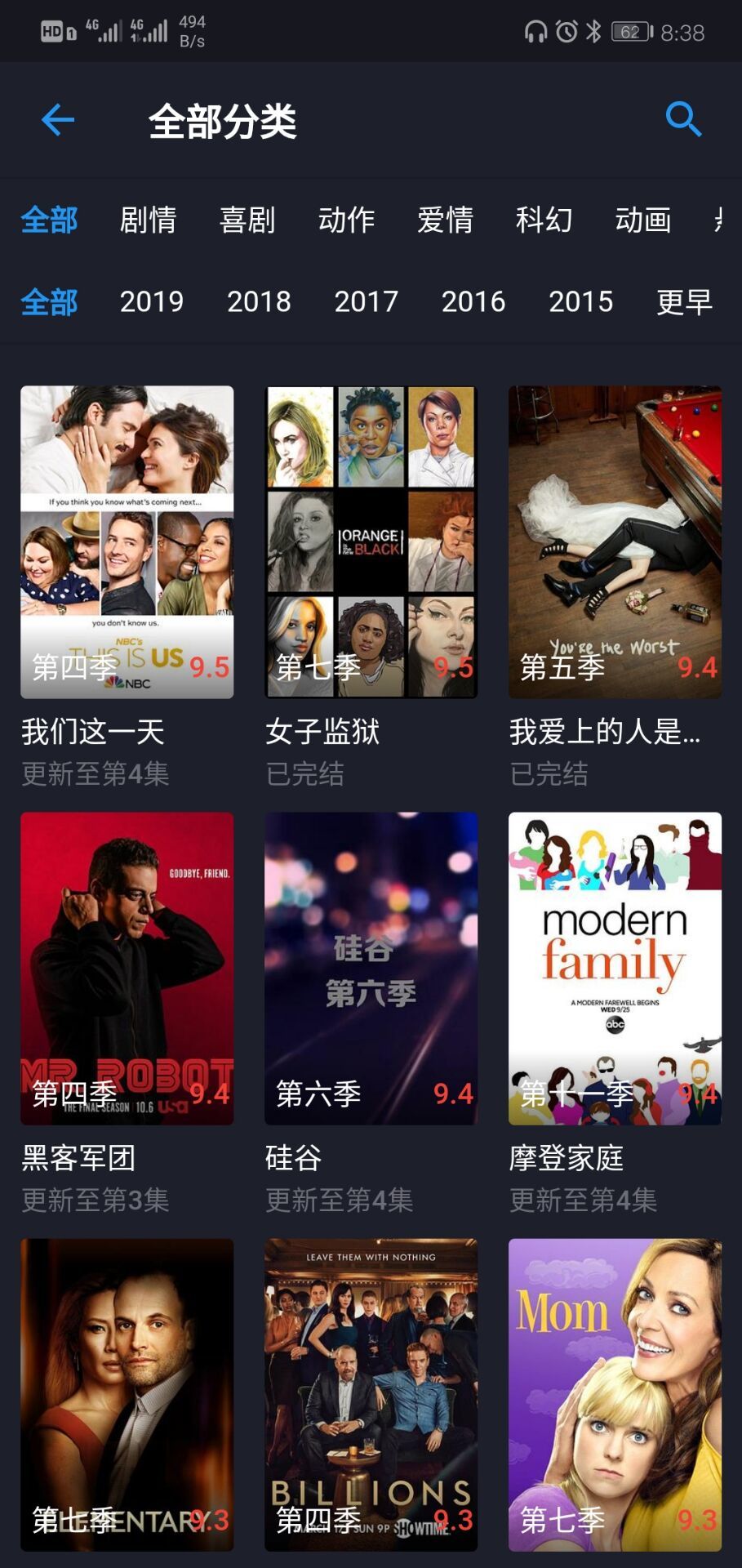The width and height of the screenshot is (742, 1568).
Task: Open 摩登家庭 show card
Action: (615, 969)
